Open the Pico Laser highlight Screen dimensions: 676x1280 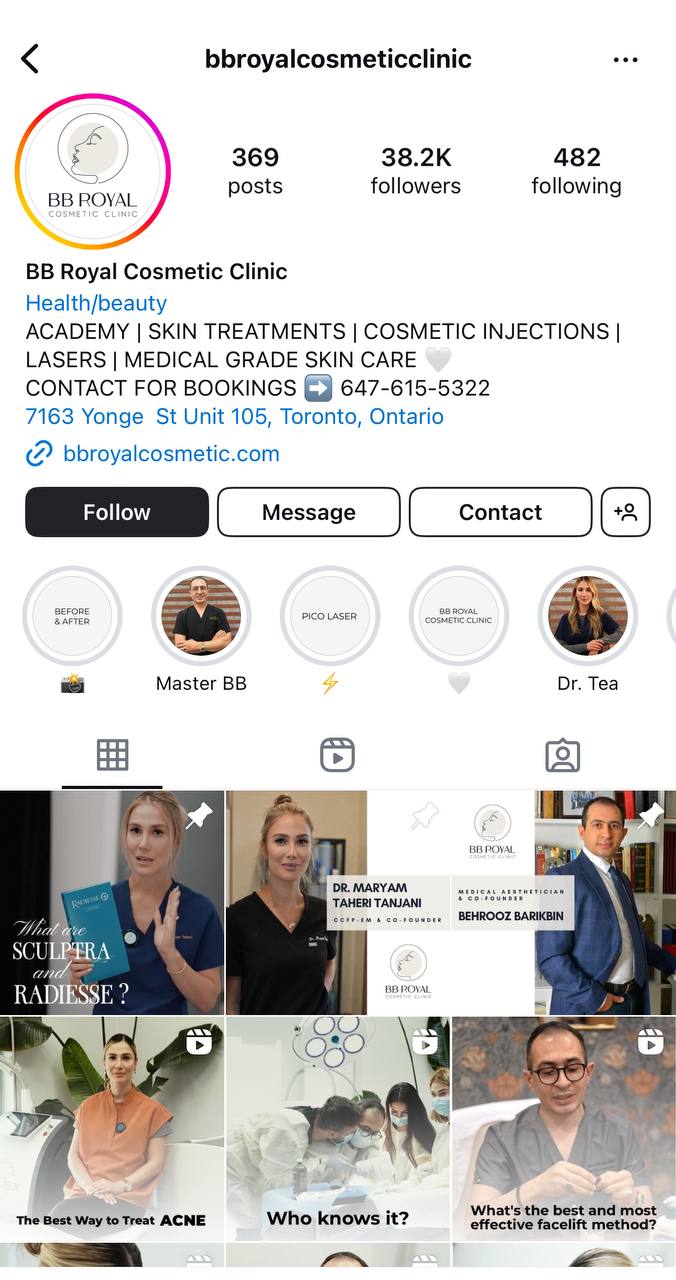coord(329,617)
